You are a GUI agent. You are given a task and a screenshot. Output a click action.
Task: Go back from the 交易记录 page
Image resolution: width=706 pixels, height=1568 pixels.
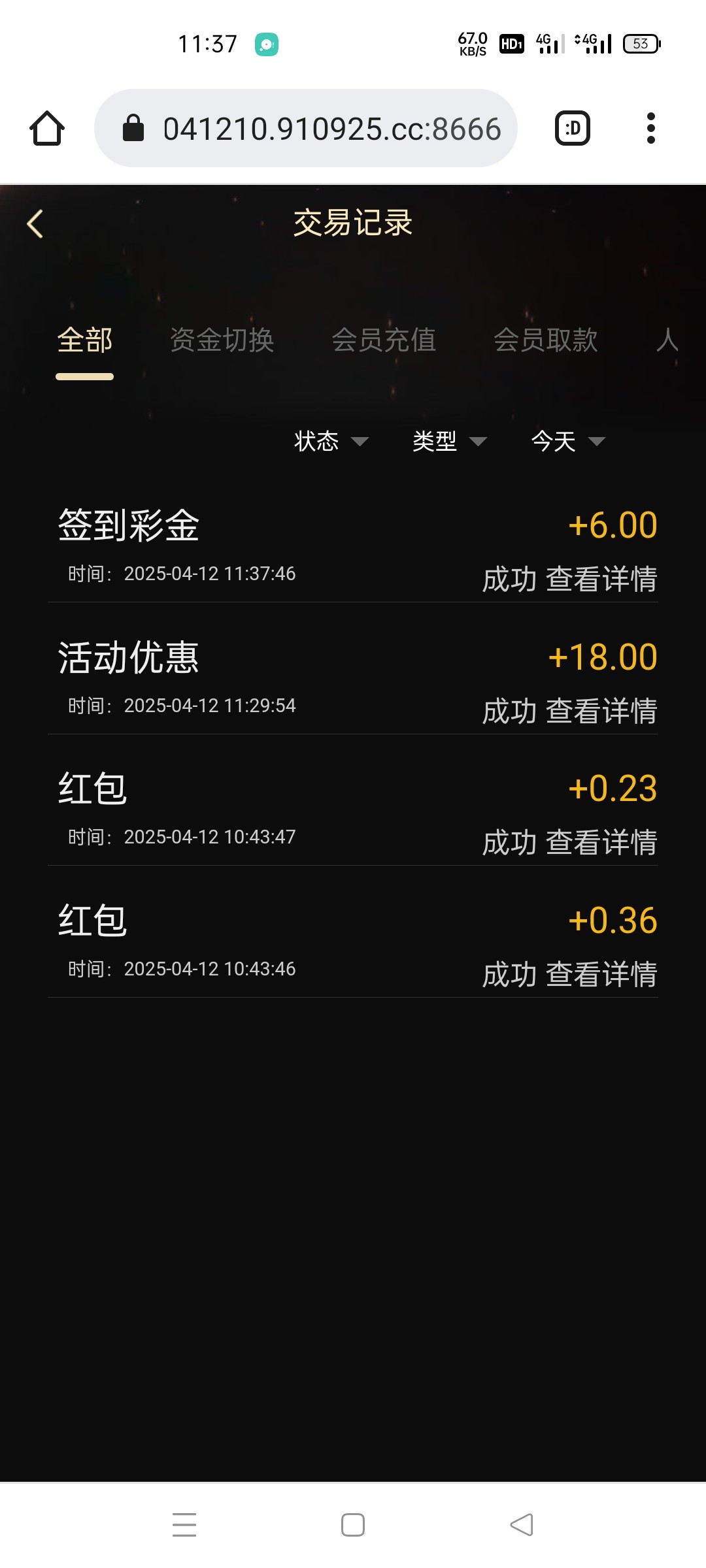pyautogui.click(x=35, y=224)
